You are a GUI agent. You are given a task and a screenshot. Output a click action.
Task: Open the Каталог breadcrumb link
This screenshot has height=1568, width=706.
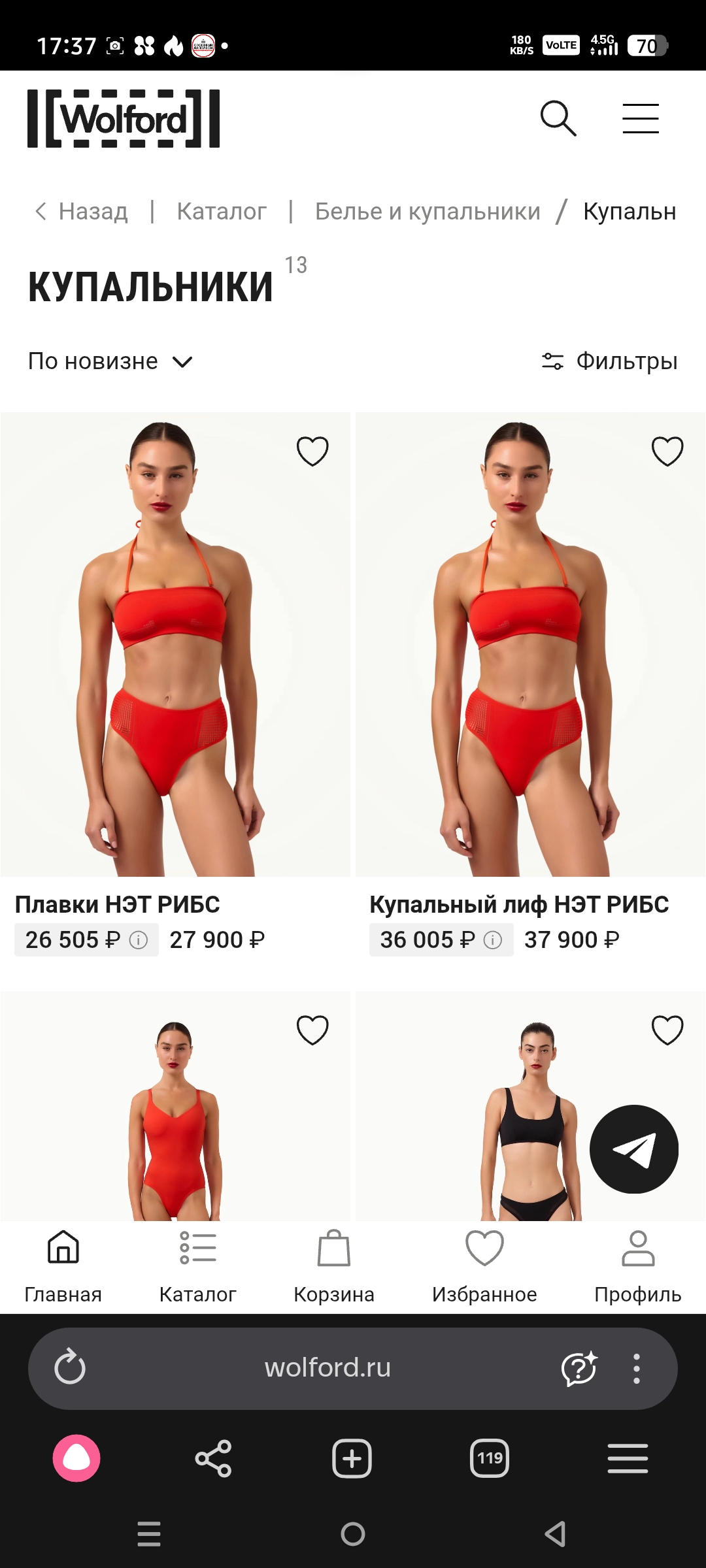(x=222, y=212)
